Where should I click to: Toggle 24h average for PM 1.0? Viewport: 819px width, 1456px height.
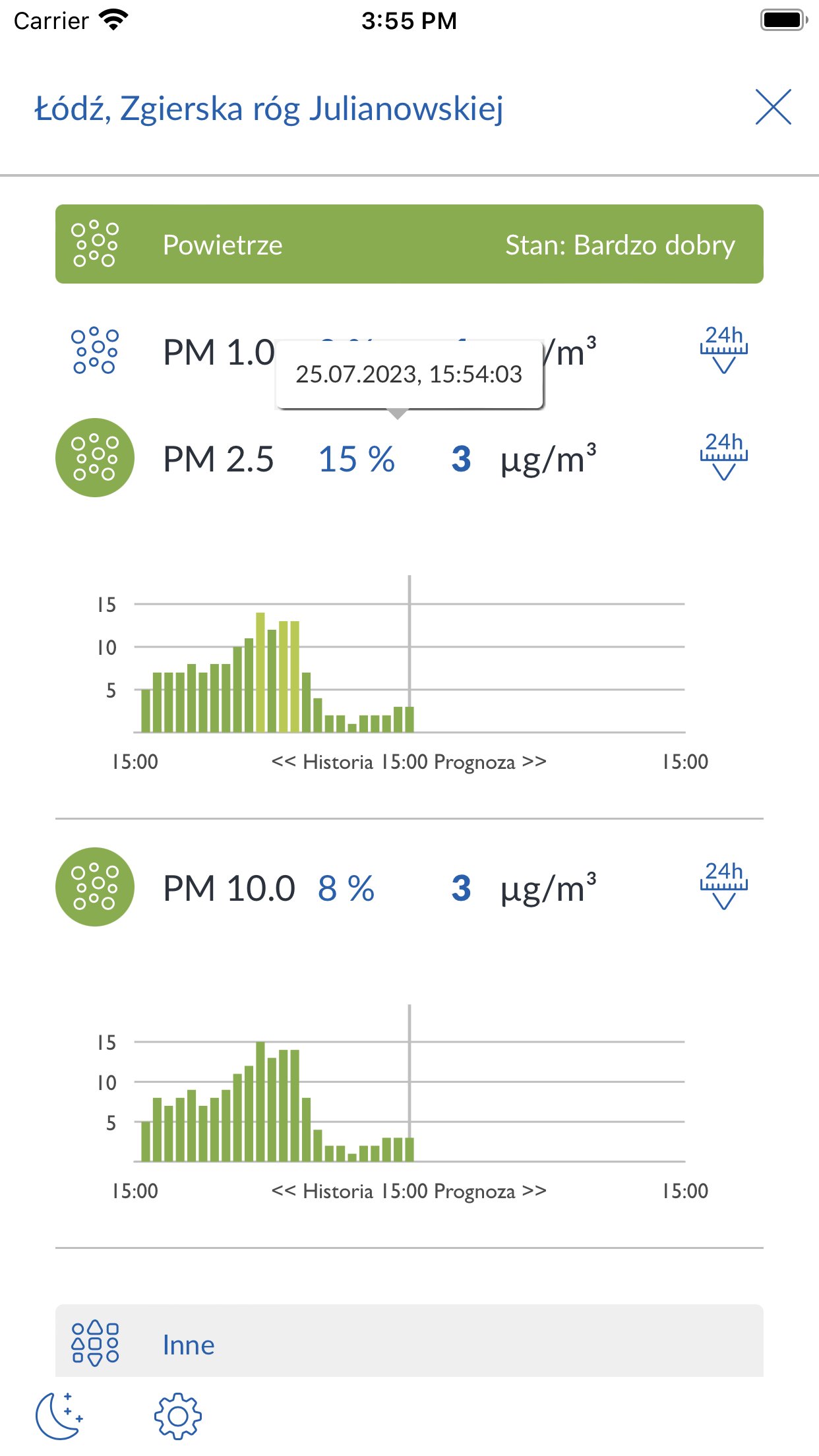coord(723,350)
